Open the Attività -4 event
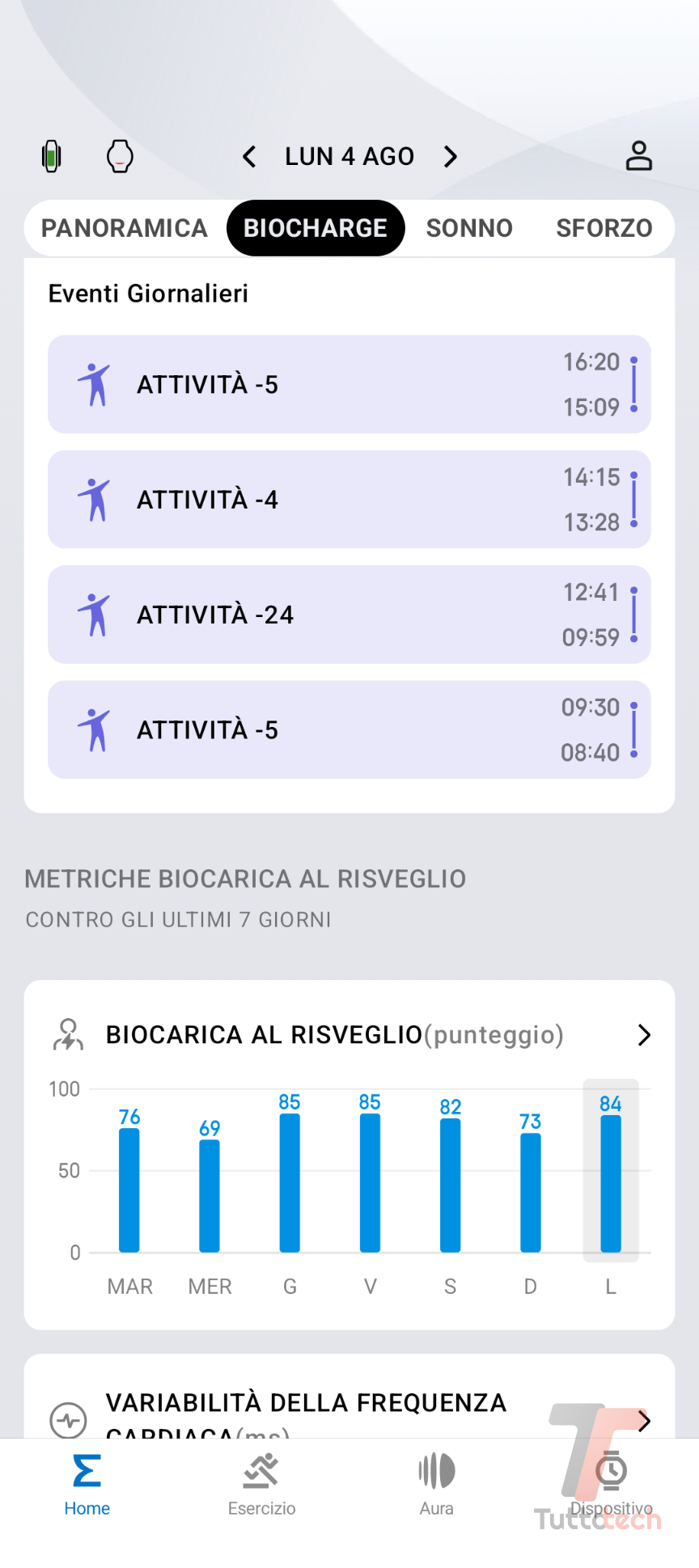This screenshot has width=699, height=1568. tap(349, 500)
